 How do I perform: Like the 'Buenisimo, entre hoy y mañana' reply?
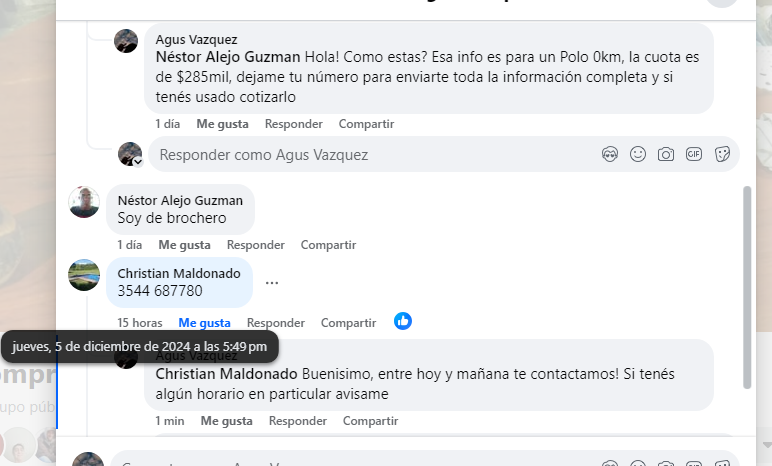[x=226, y=421]
